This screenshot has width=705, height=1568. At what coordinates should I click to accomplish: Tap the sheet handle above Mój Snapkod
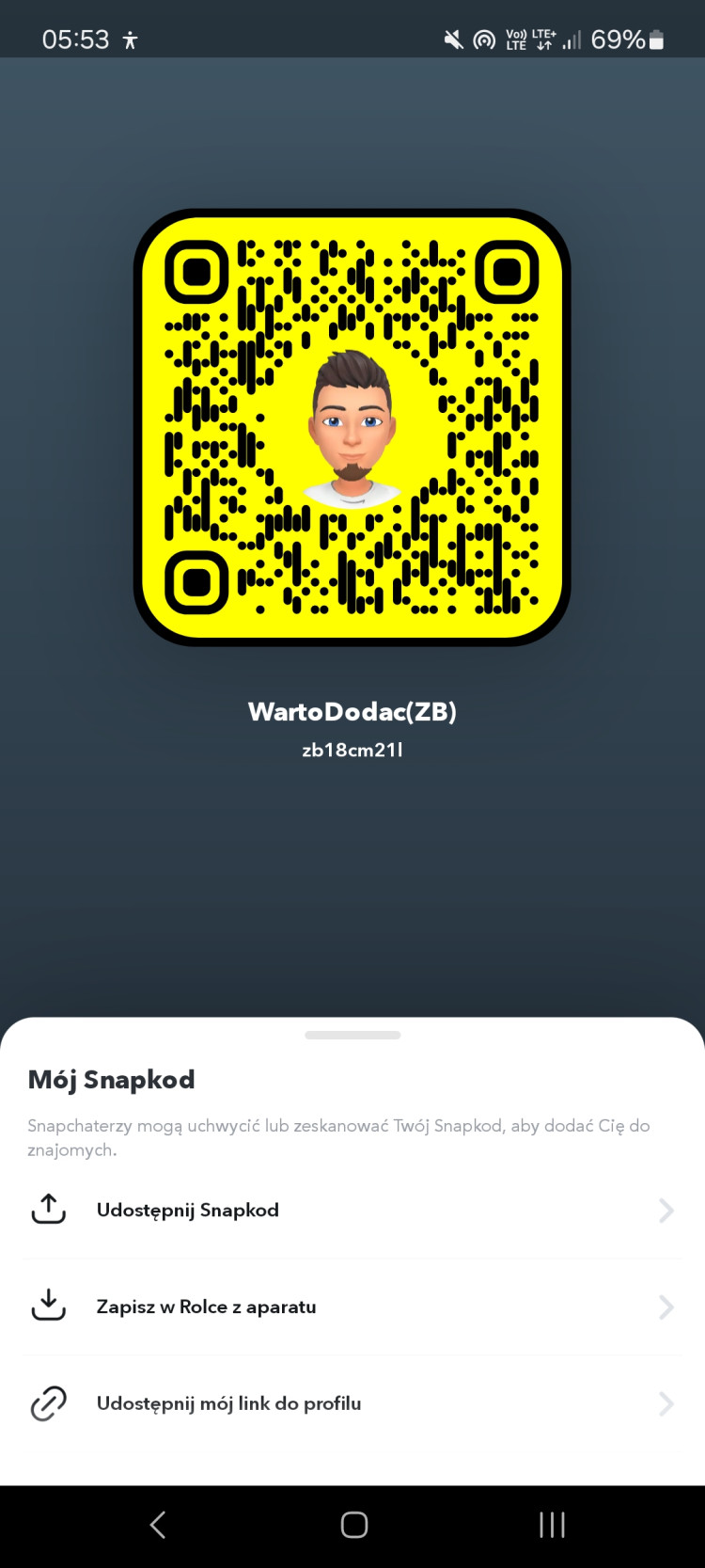[x=352, y=1035]
